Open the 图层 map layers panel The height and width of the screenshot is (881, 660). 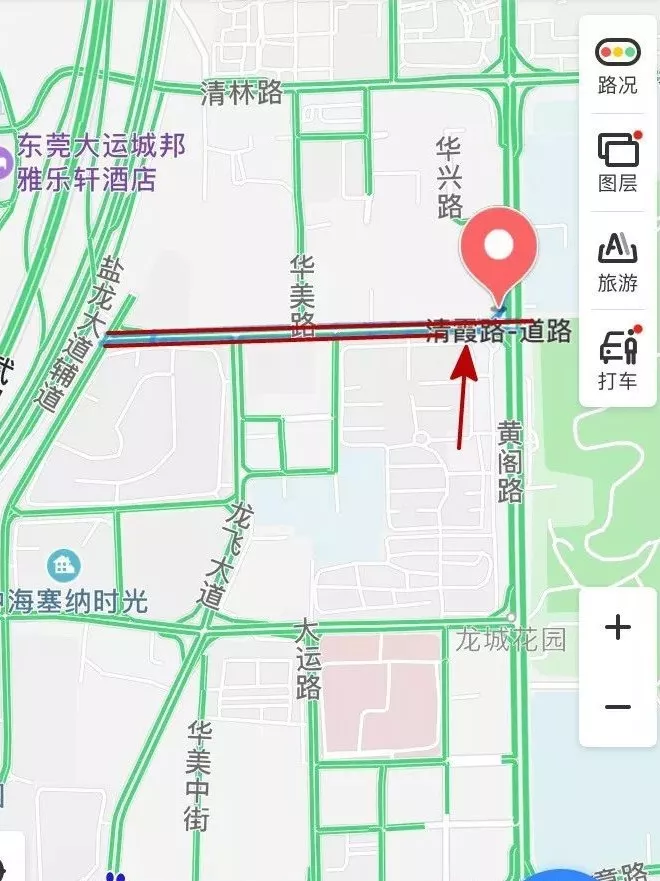pyautogui.click(x=617, y=162)
